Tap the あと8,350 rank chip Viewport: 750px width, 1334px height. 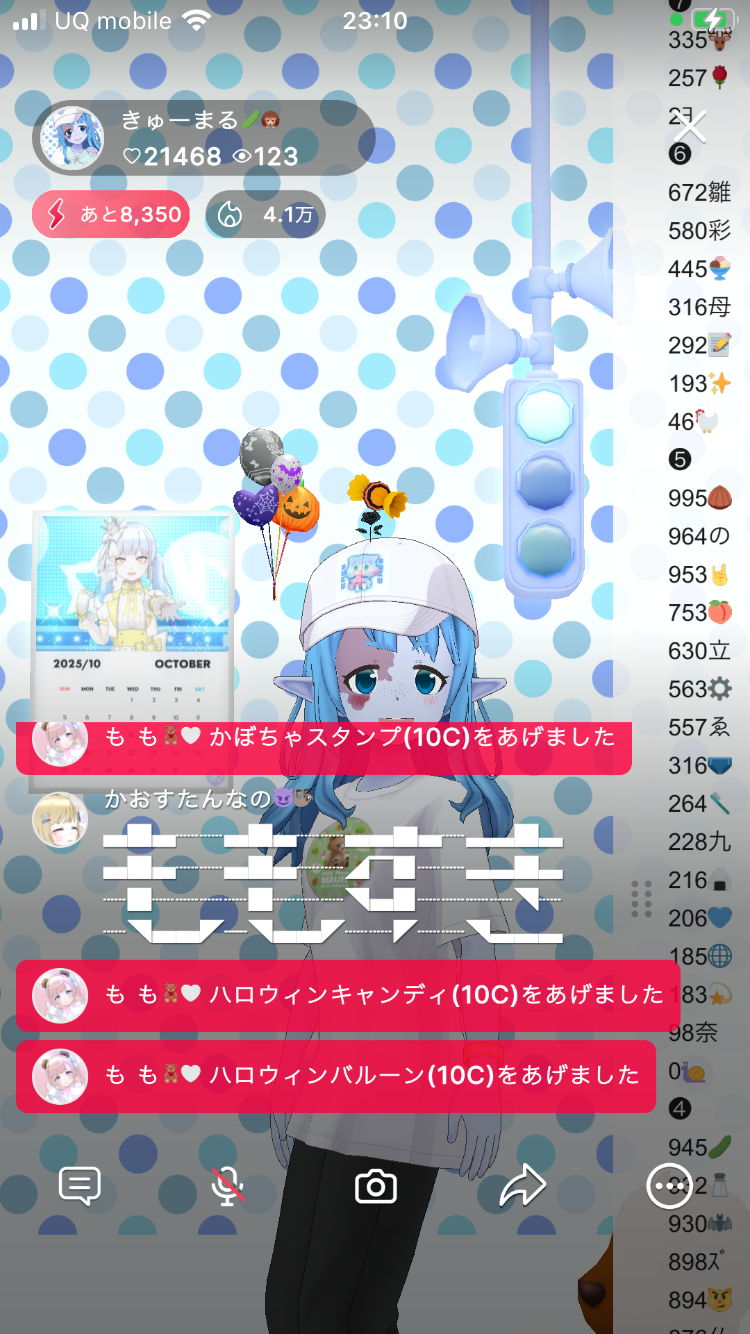click(x=111, y=214)
